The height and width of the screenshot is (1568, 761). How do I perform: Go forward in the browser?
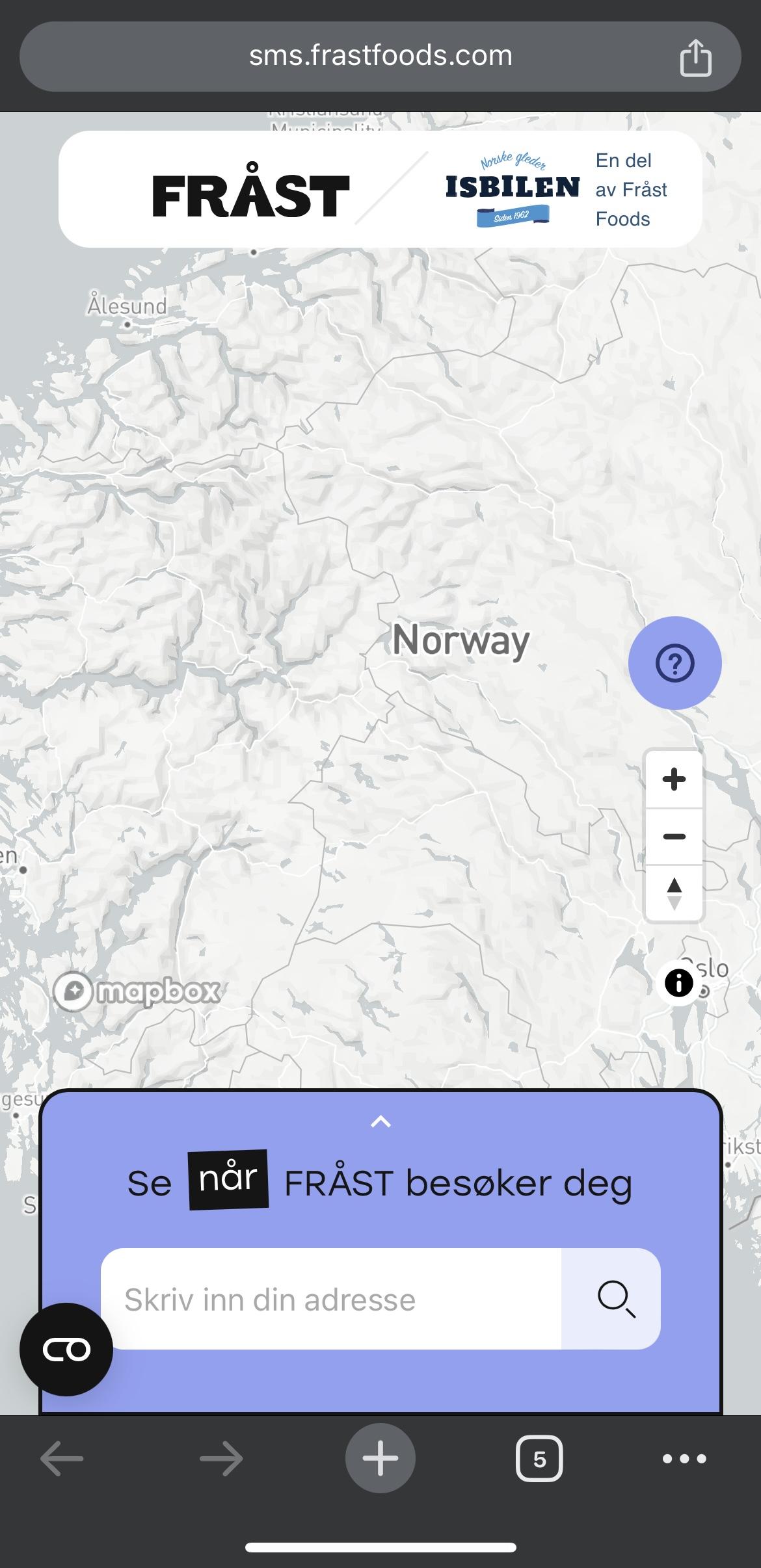[x=221, y=1459]
